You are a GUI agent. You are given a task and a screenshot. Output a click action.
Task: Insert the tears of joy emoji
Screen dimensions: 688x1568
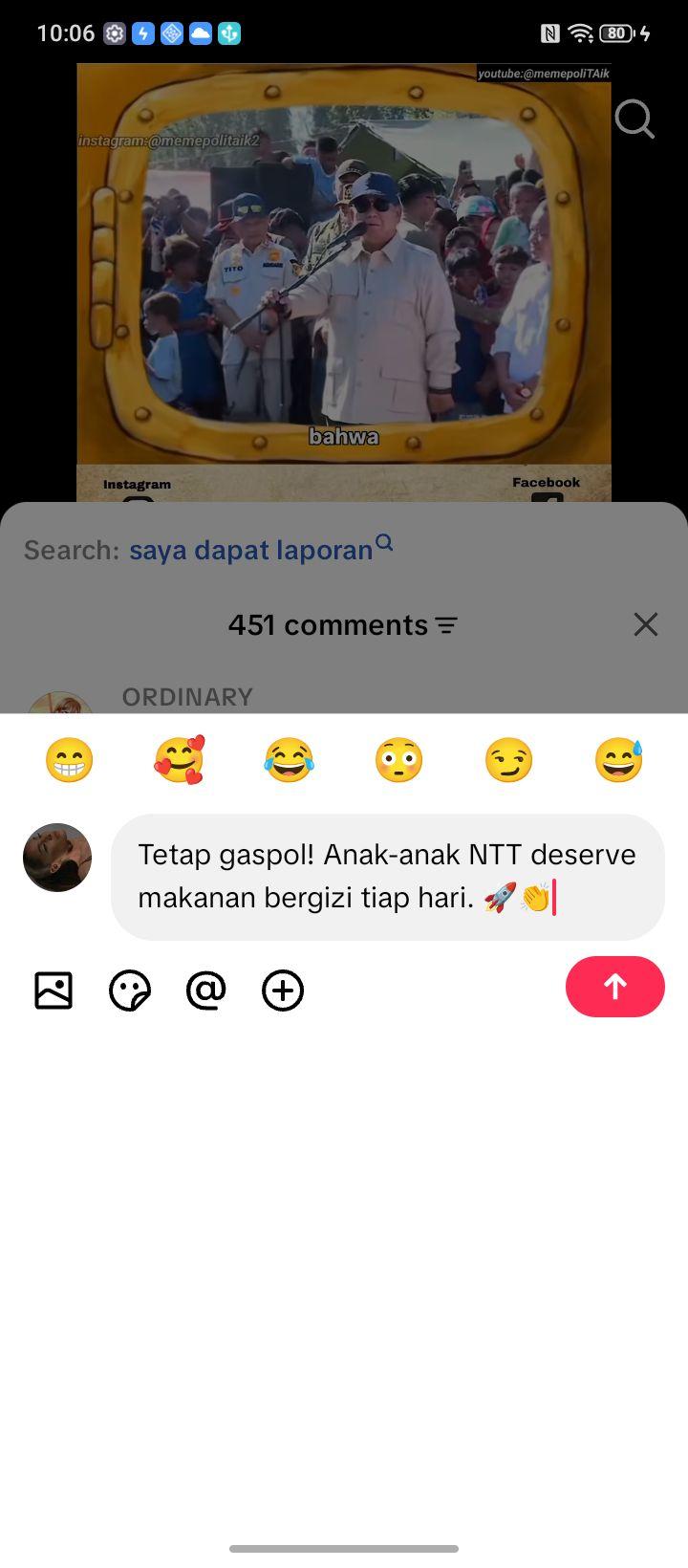pos(290,761)
